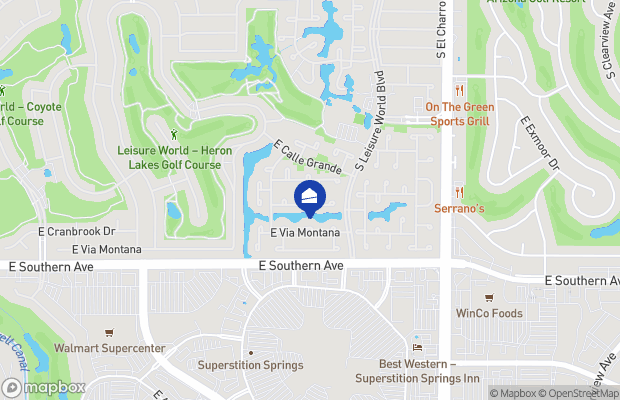
Task: Open the OpenStreetMap attribution link
Action: click(580, 393)
